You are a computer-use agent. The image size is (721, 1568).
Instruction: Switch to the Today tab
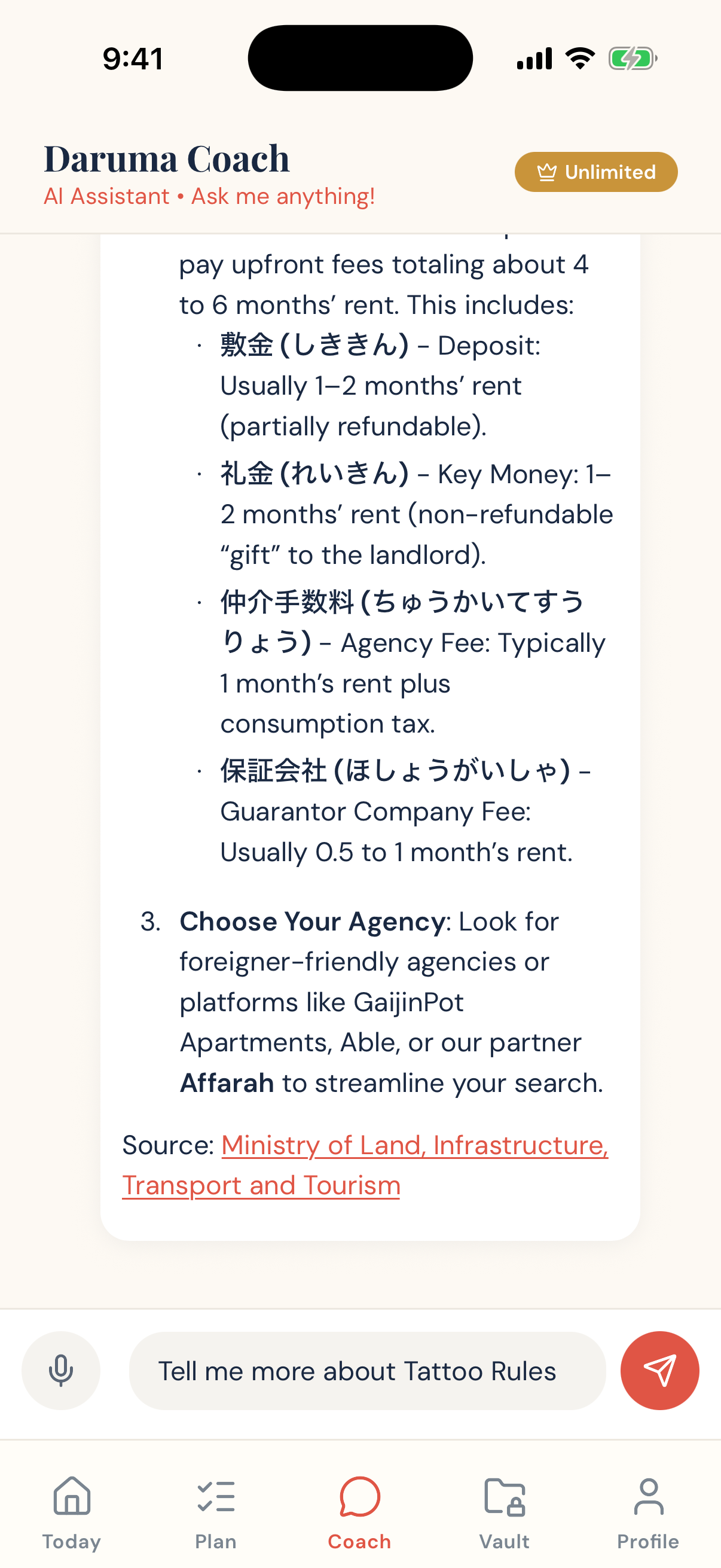(x=72, y=1513)
